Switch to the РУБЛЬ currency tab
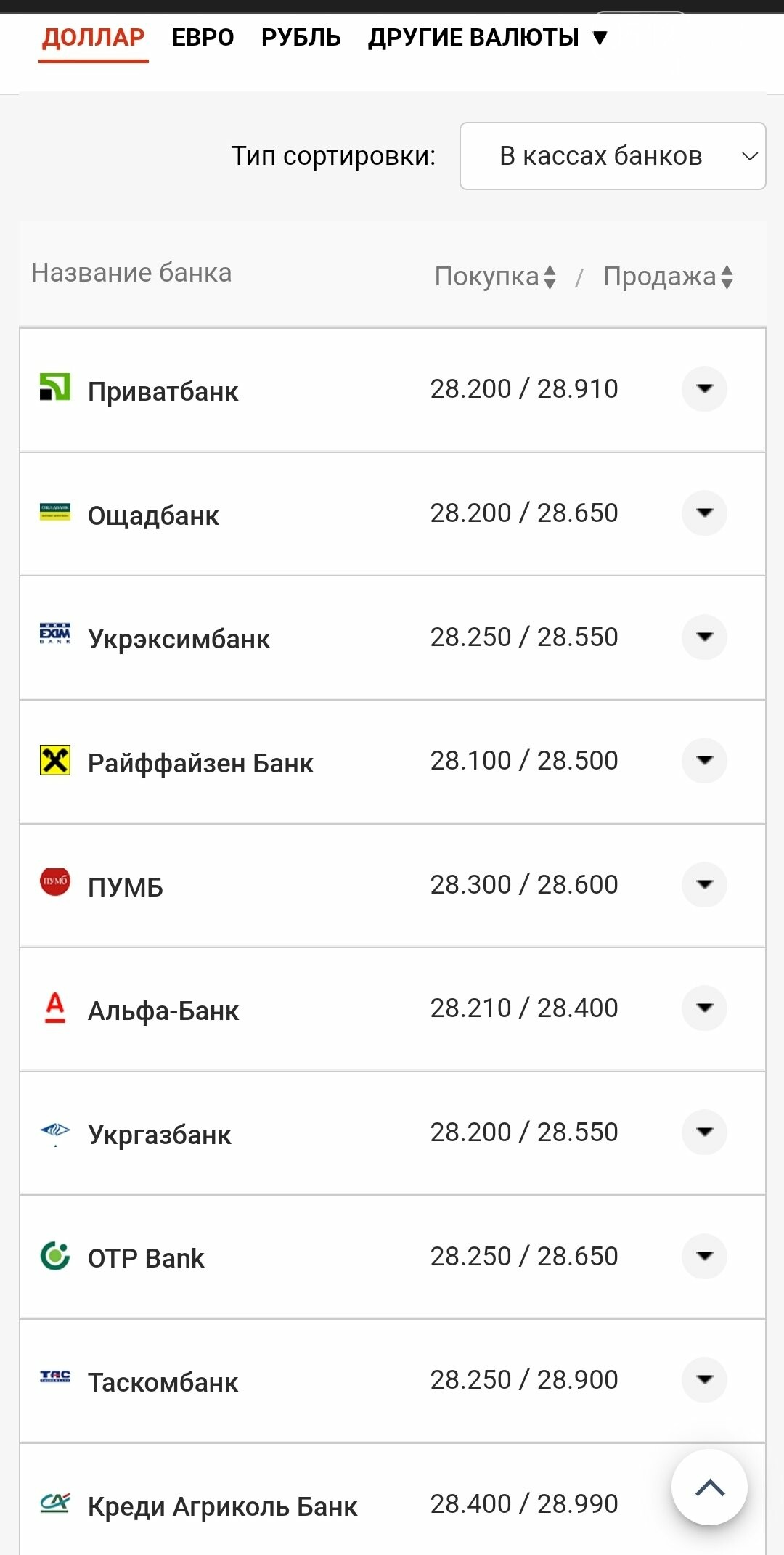Screen dimensions: 784x1555 pos(301,37)
